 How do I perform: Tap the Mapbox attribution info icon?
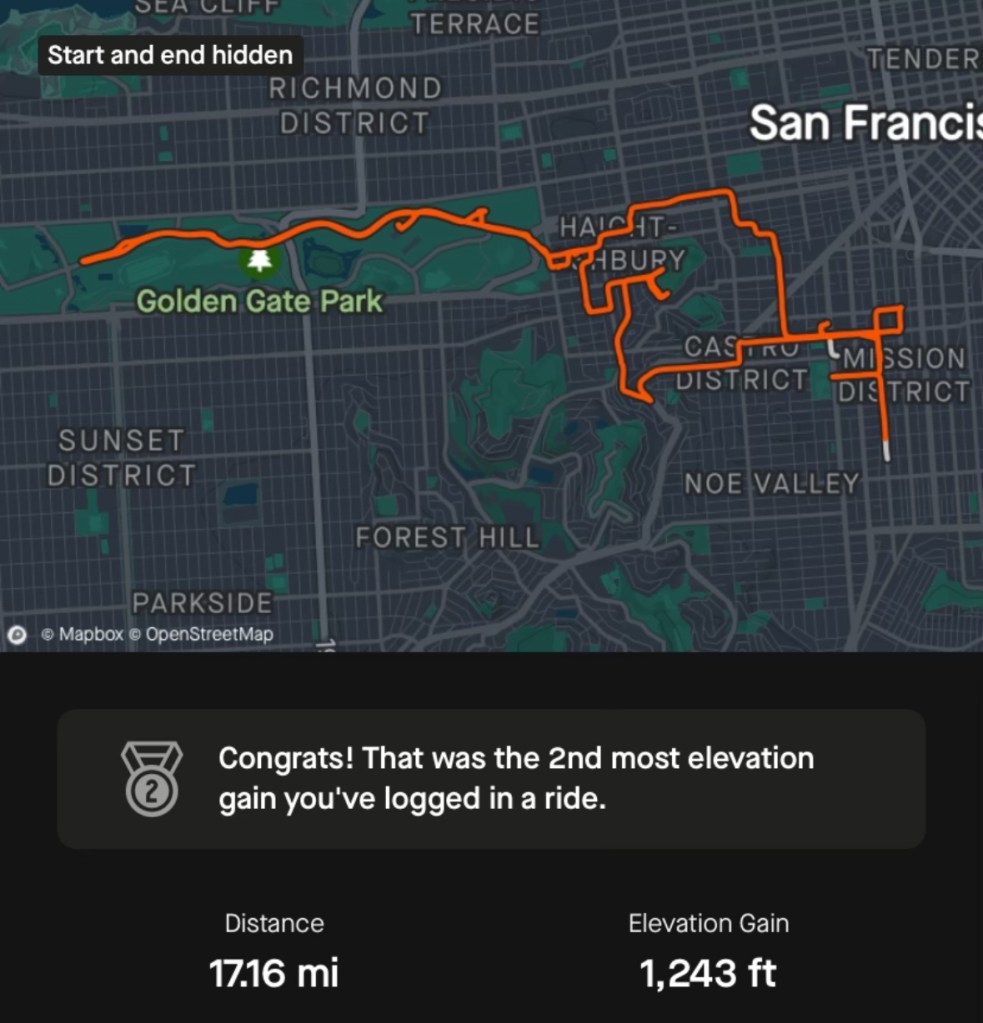(17, 634)
